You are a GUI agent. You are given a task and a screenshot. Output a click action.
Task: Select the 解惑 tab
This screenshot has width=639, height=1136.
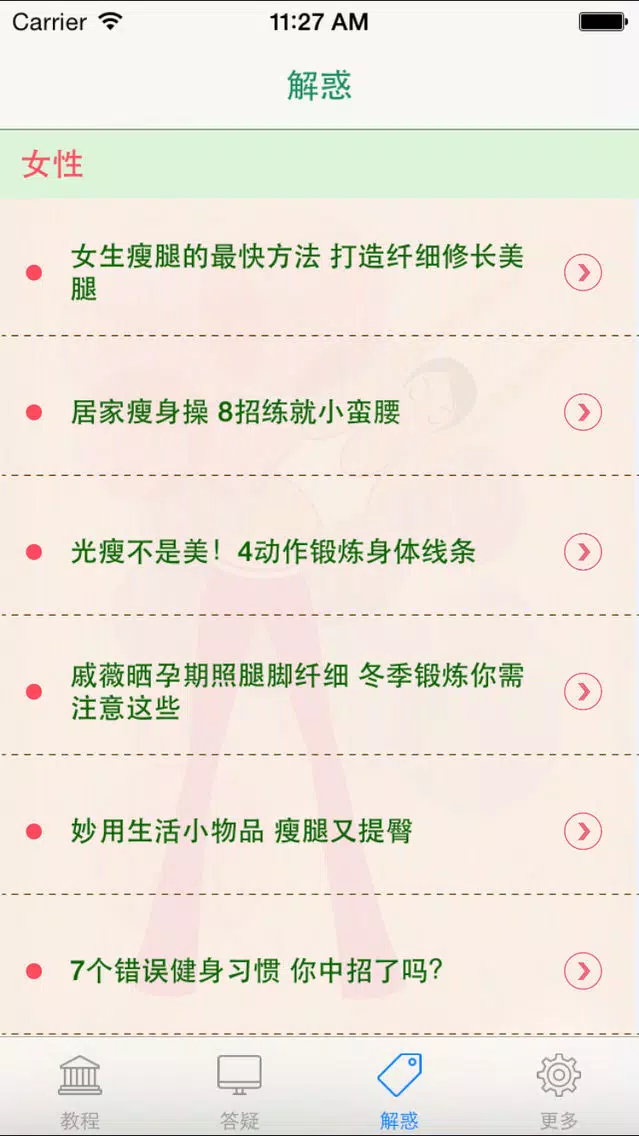click(x=399, y=1090)
